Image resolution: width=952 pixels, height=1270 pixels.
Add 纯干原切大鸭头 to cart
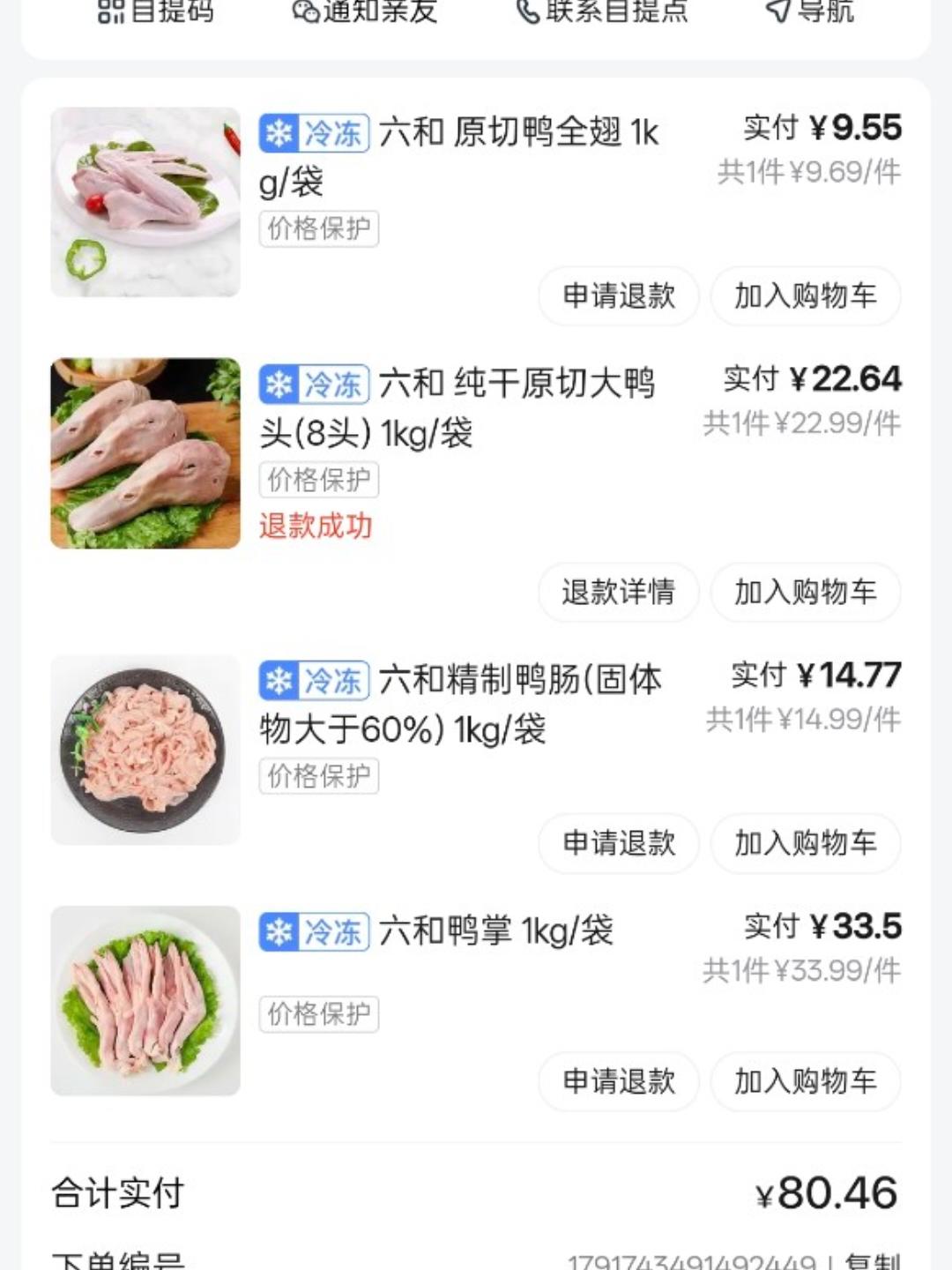[x=806, y=592]
